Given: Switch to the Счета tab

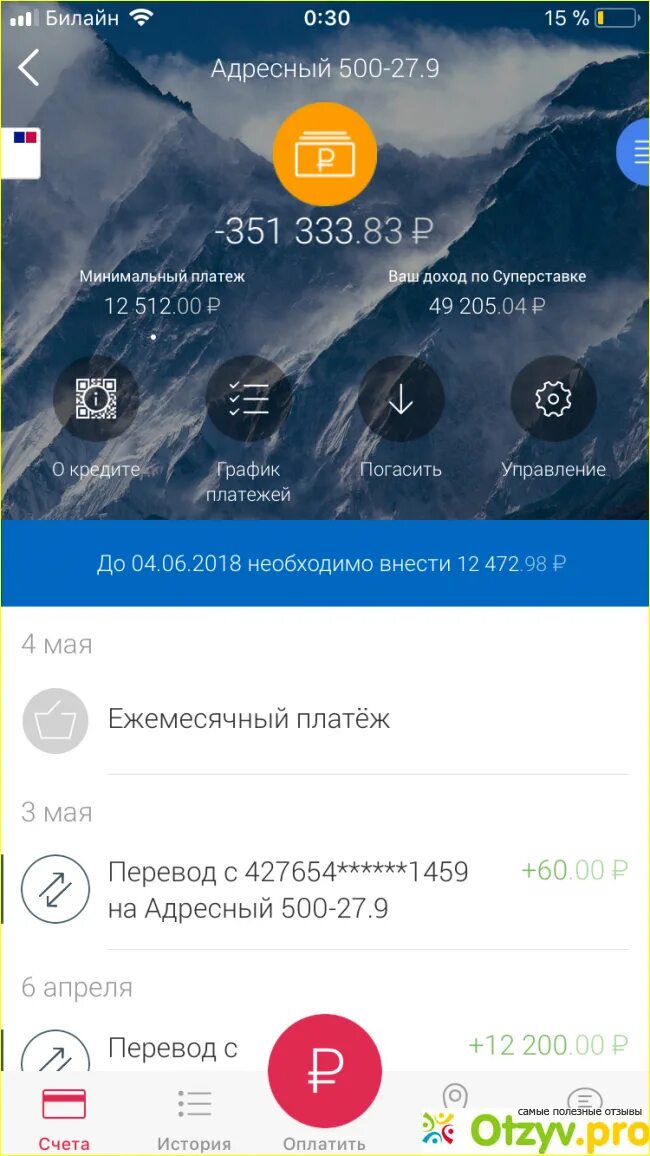Looking at the screenshot, I should (64, 1118).
